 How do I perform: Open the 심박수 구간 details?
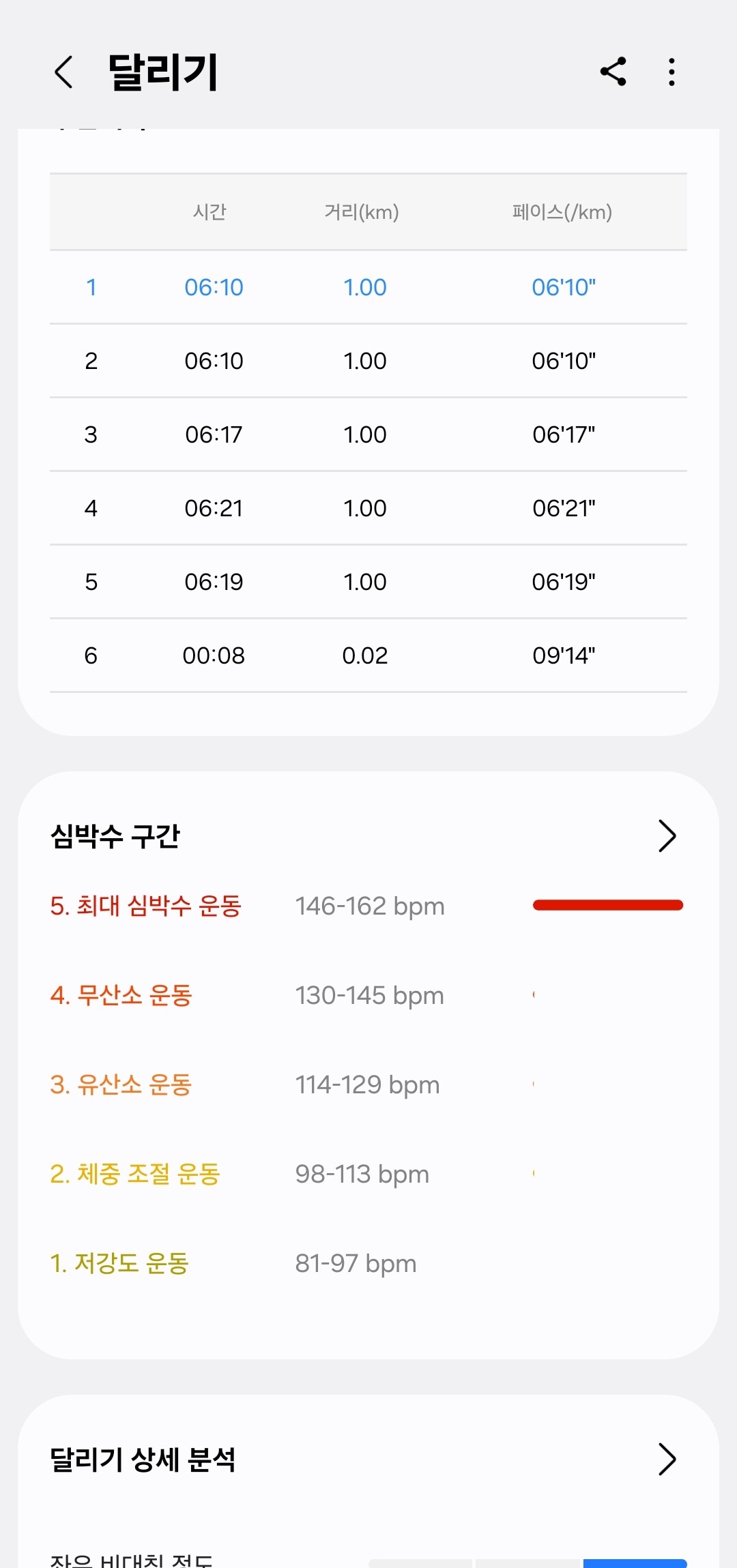[666, 836]
